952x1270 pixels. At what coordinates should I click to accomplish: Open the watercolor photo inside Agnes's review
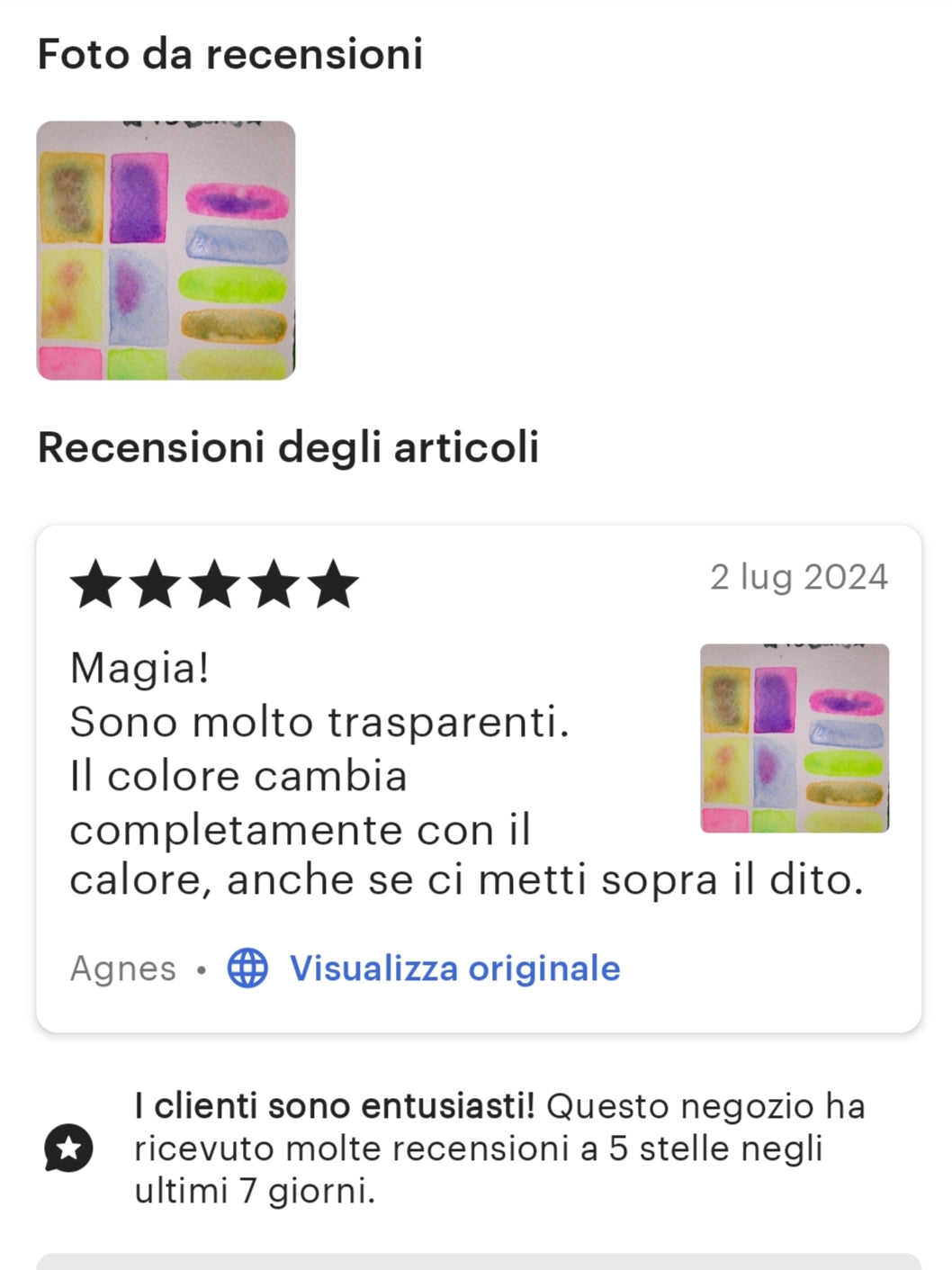click(x=794, y=738)
